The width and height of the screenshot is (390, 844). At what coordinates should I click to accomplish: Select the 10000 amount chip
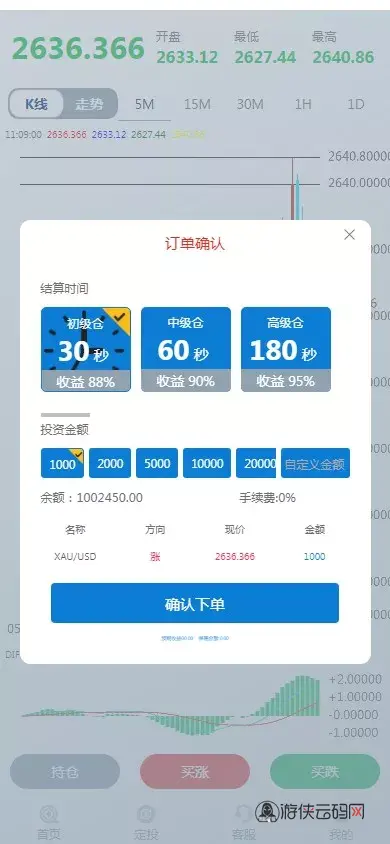(207, 463)
